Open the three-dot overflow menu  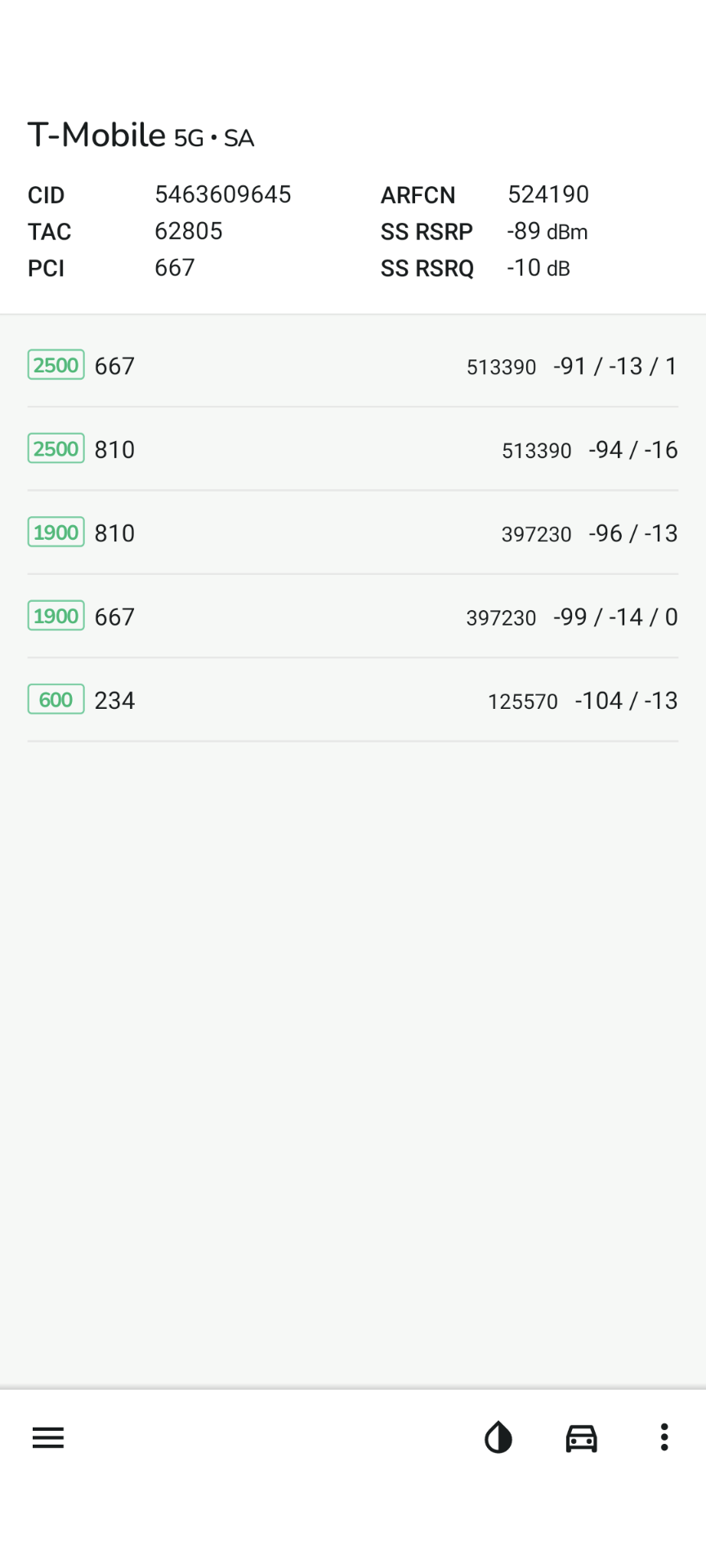(664, 1438)
